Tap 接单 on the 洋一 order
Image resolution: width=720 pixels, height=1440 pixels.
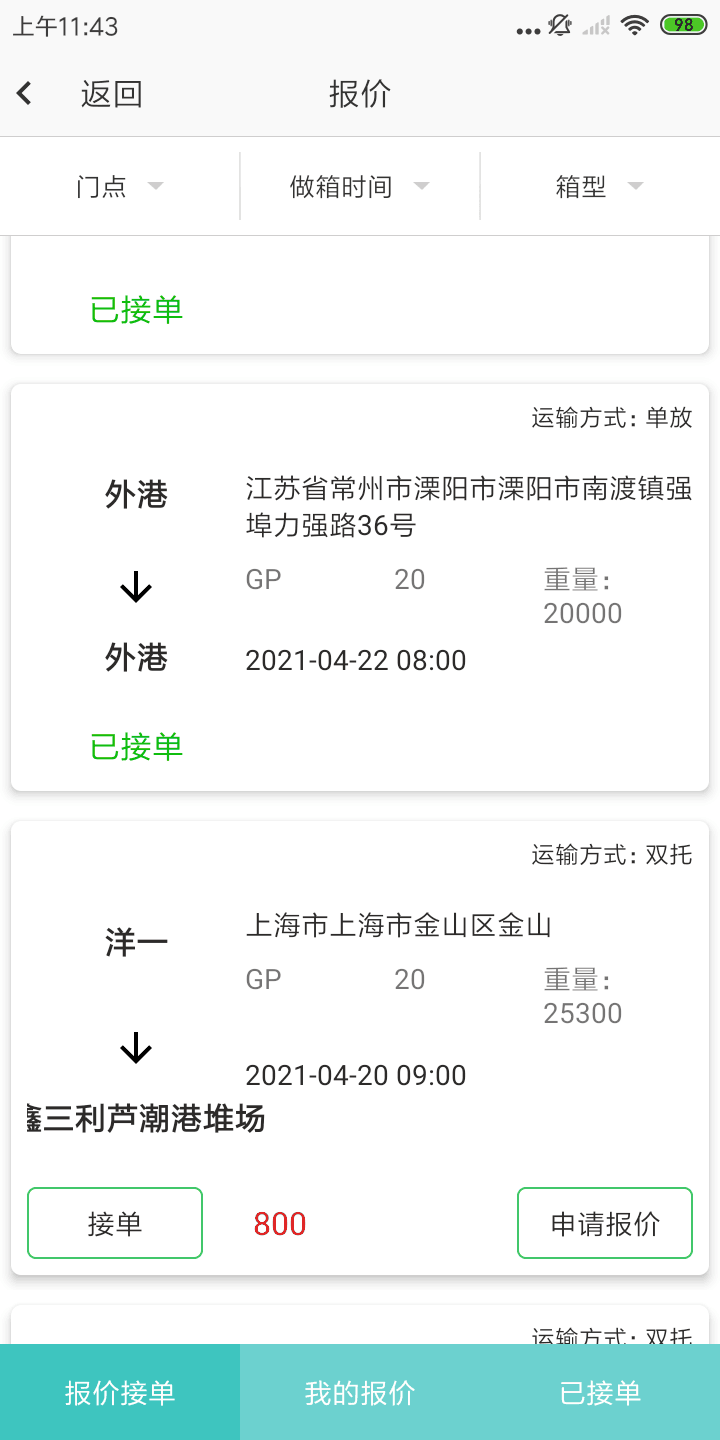point(115,1223)
